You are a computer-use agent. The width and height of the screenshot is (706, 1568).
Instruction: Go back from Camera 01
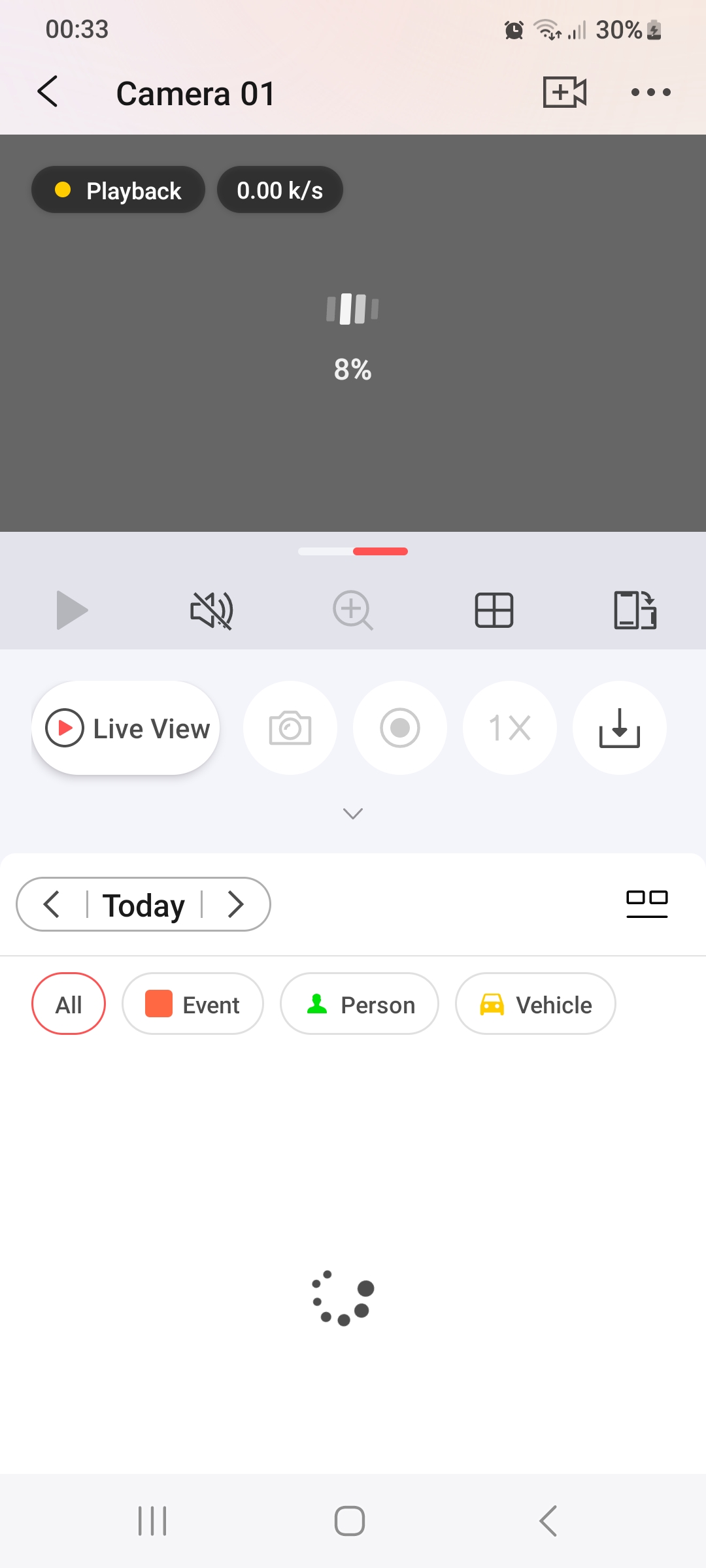(48, 91)
